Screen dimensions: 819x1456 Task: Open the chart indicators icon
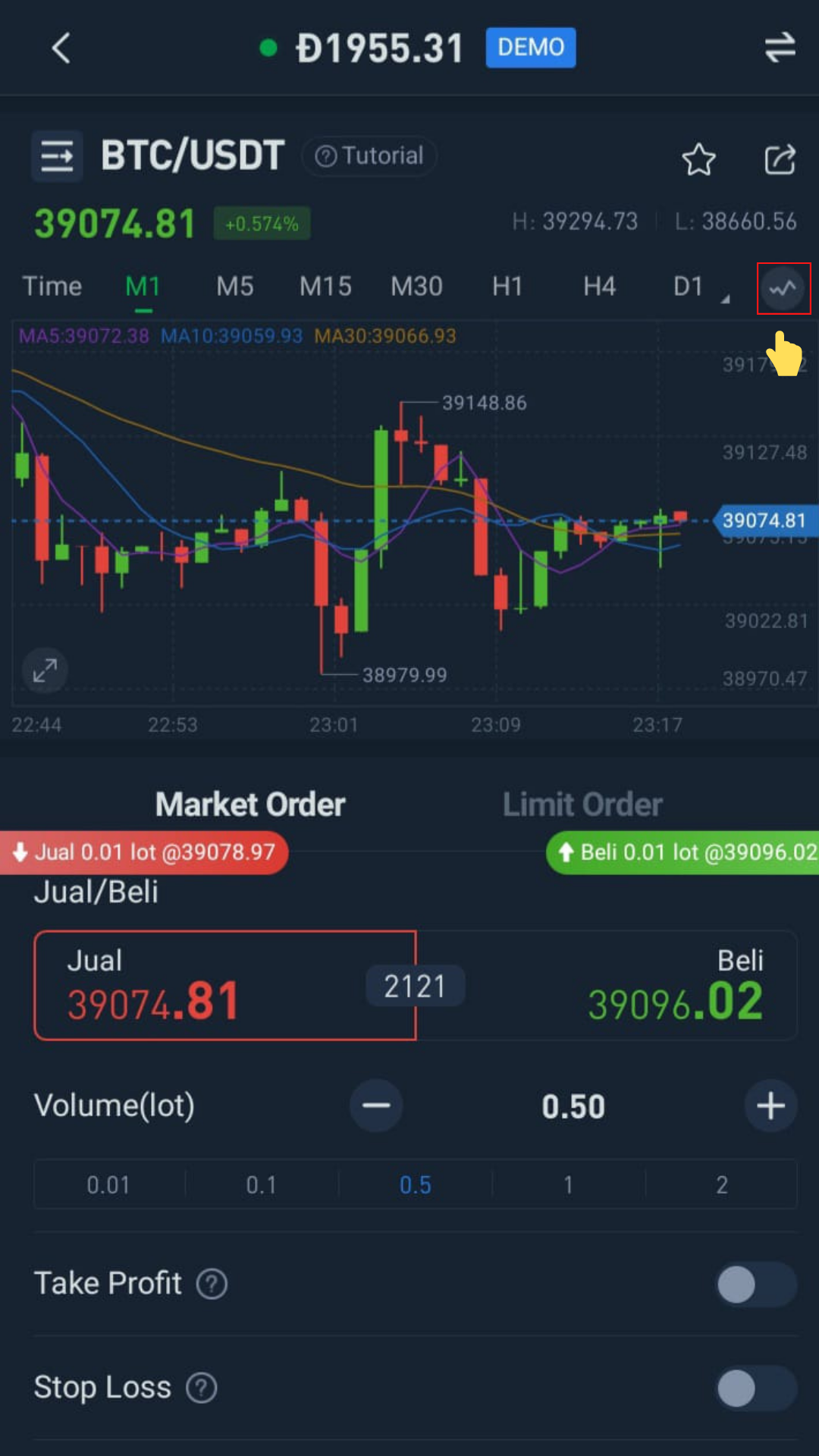tap(783, 287)
